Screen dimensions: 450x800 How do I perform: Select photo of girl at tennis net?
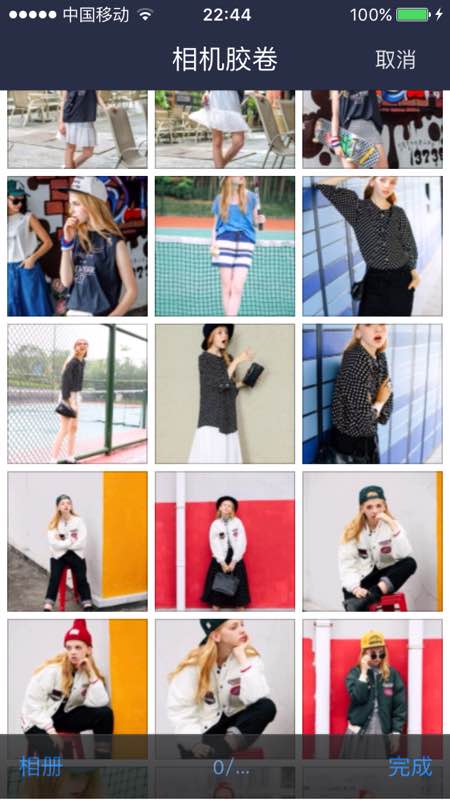(225, 246)
